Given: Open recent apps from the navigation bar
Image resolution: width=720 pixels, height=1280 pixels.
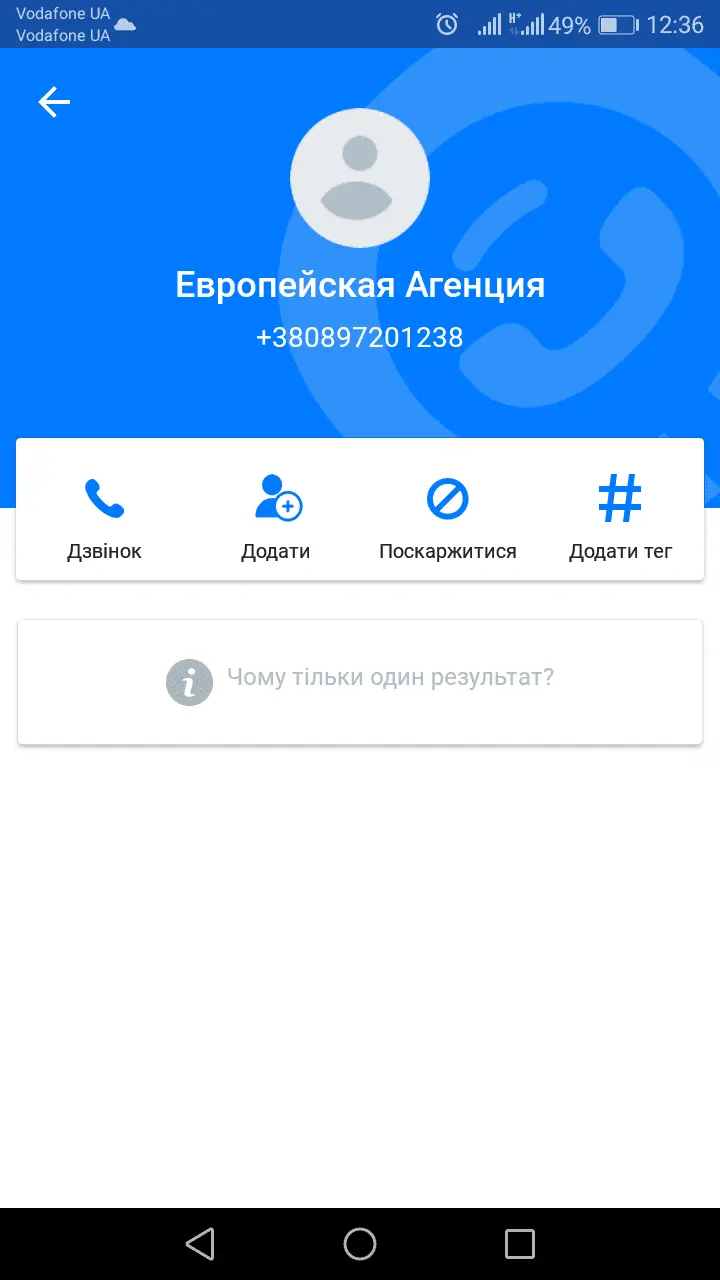Looking at the screenshot, I should tap(520, 1244).
